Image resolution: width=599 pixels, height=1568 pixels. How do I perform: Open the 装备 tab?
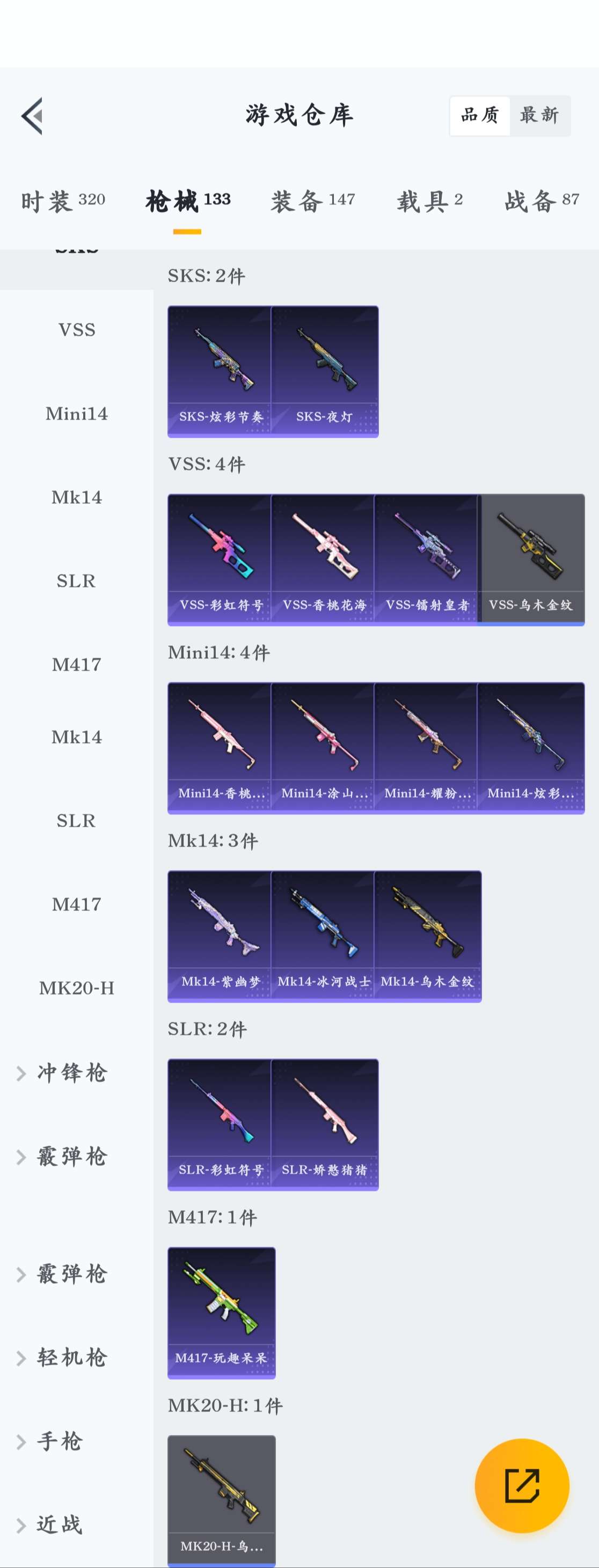pos(313,201)
